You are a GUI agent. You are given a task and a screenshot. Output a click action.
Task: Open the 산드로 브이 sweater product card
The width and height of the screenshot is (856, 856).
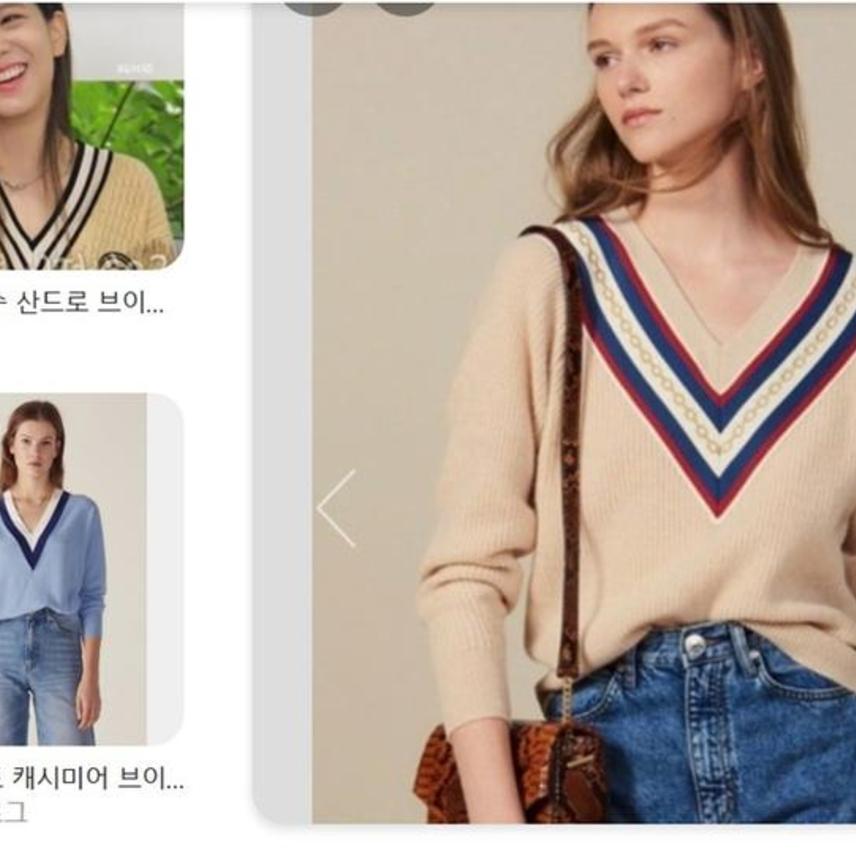pyautogui.click(x=90, y=140)
